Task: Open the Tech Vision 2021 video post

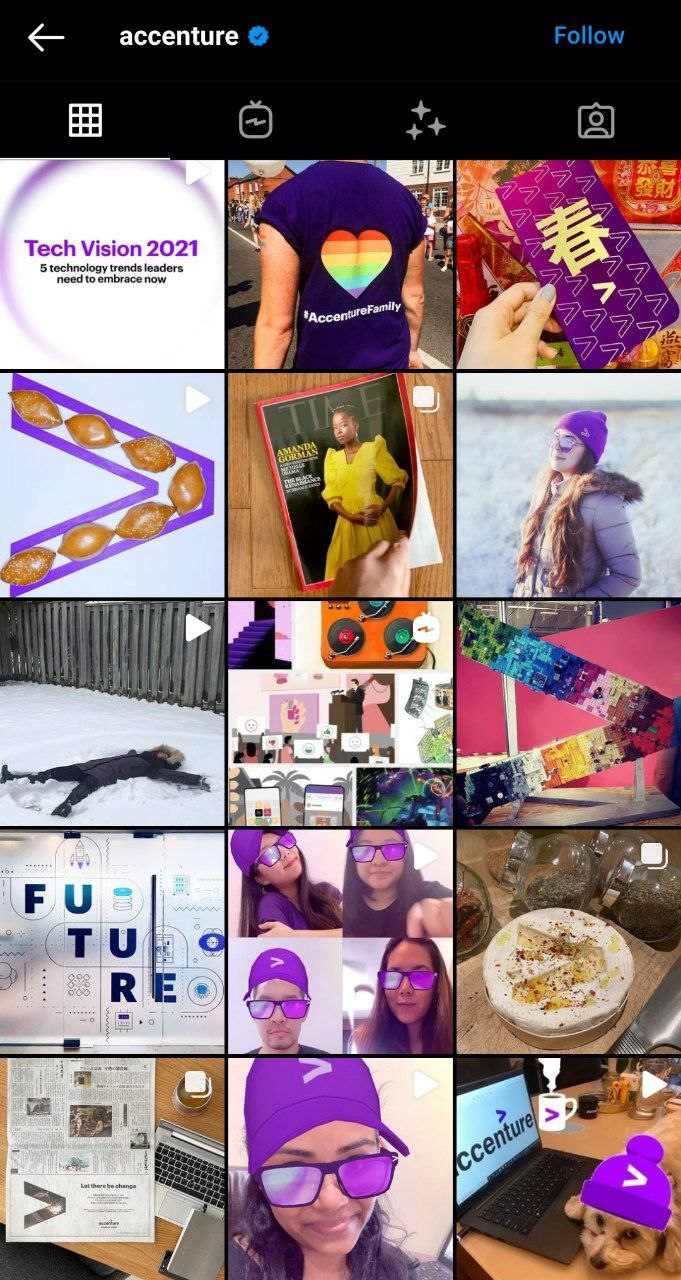Action: click(112, 264)
